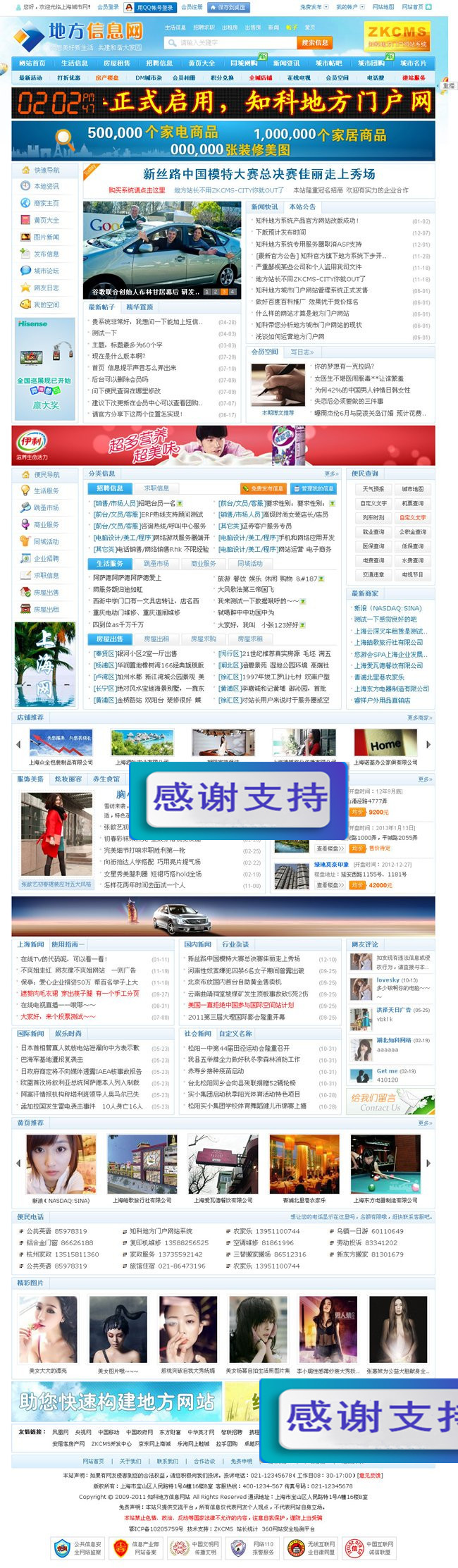Open 天气预报 in 便民查询
This screenshot has width=458, height=1568.
pyautogui.click(x=373, y=489)
